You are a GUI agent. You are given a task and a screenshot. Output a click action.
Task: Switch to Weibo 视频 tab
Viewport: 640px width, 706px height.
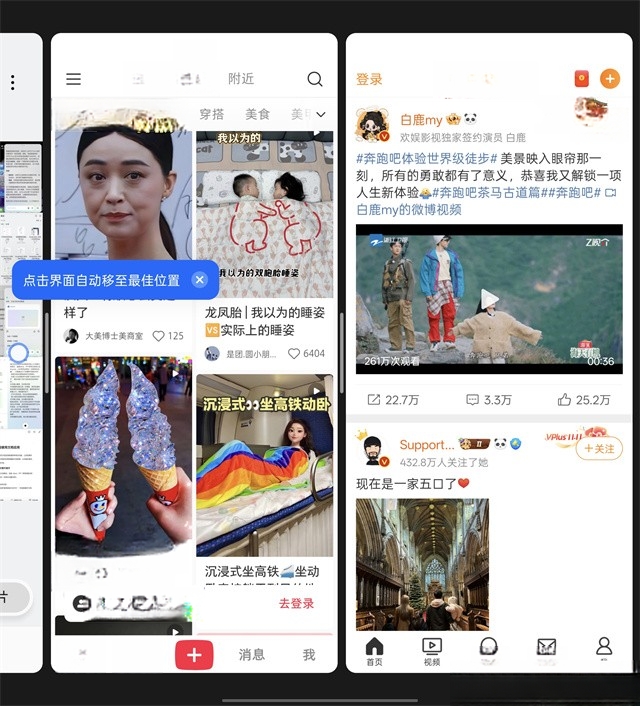coord(432,650)
